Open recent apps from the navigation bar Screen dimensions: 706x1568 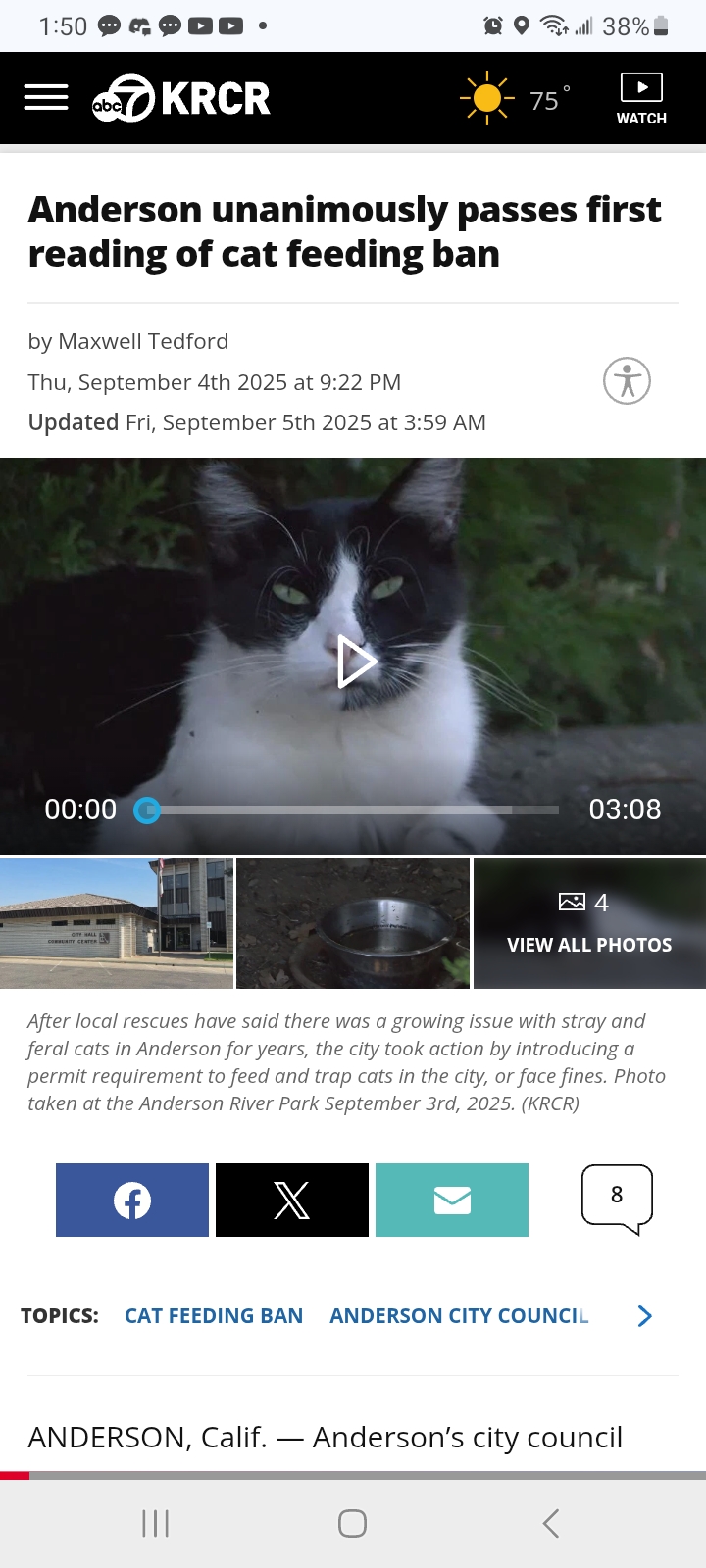pyautogui.click(x=156, y=1523)
